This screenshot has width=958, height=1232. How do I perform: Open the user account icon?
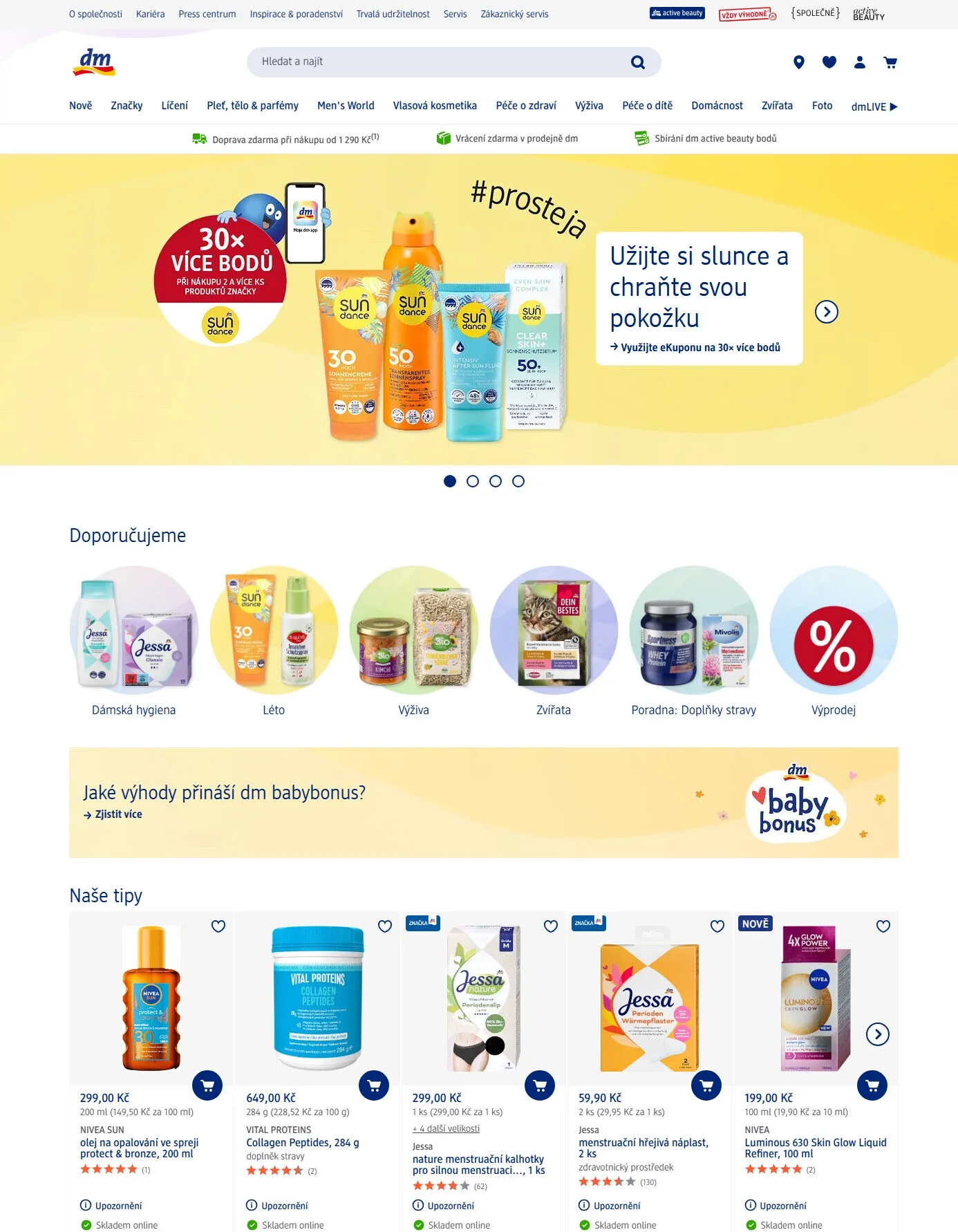(x=859, y=62)
